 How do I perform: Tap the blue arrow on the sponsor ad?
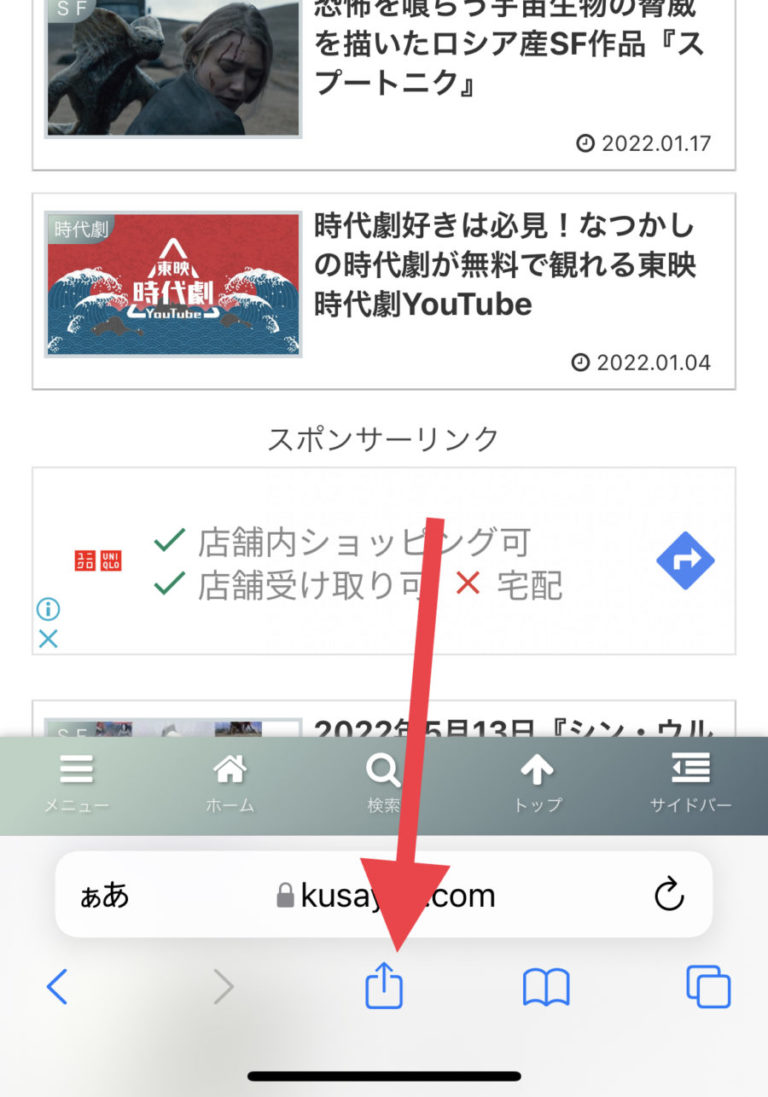coord(684,560)
